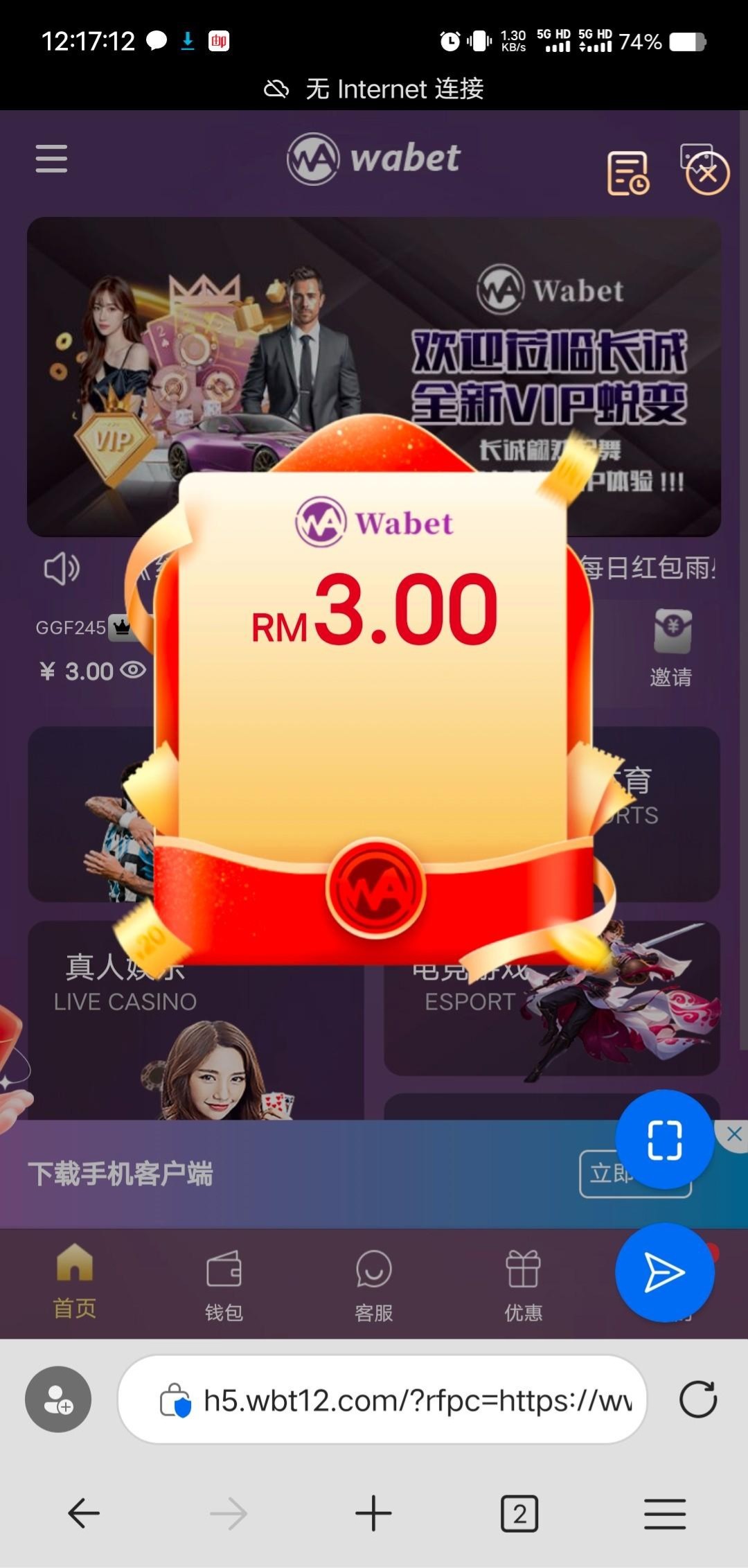The image size is (748, 1568).
Task: Reload the page with refresh icon
Action: coord(697,1400)
